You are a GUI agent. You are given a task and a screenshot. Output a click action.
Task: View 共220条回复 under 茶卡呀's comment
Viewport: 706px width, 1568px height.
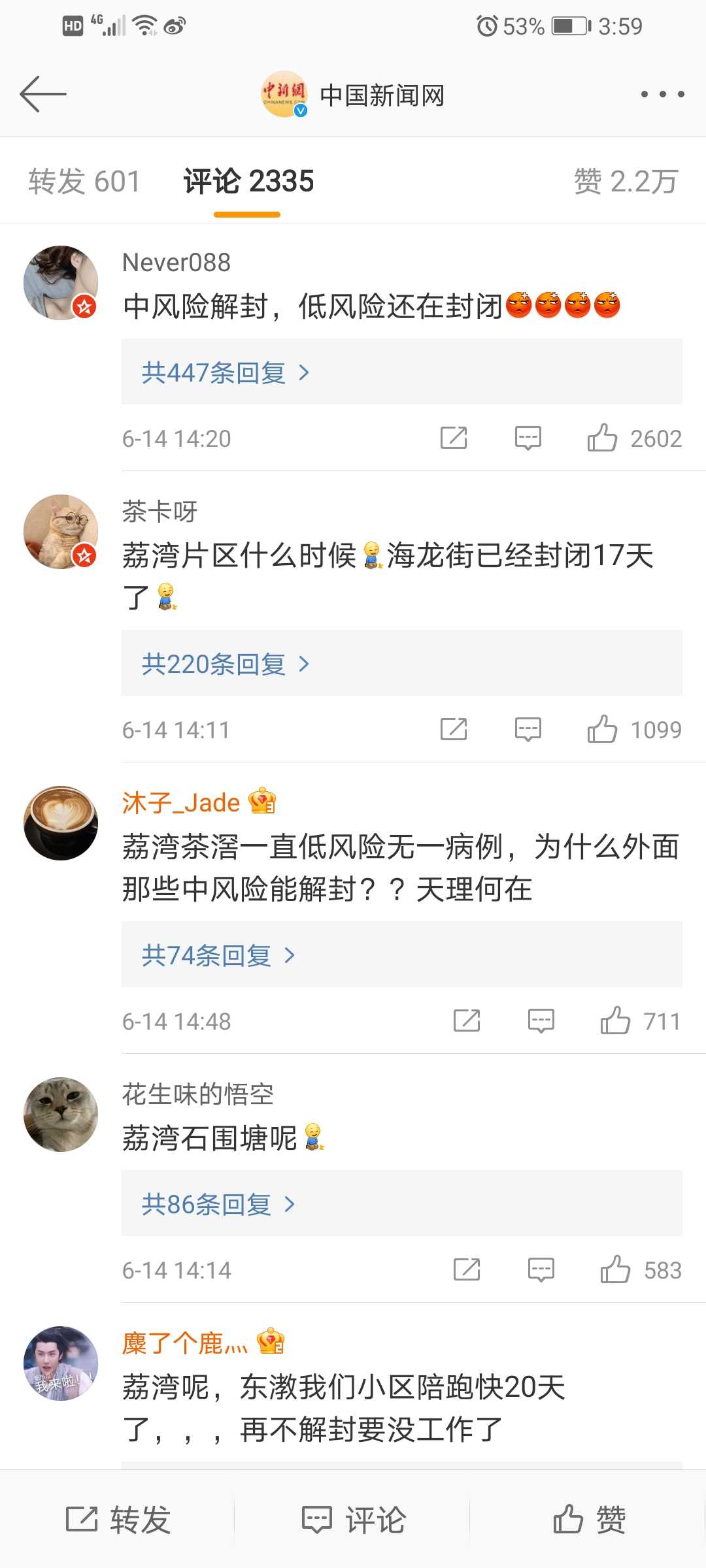pos(226,664)
